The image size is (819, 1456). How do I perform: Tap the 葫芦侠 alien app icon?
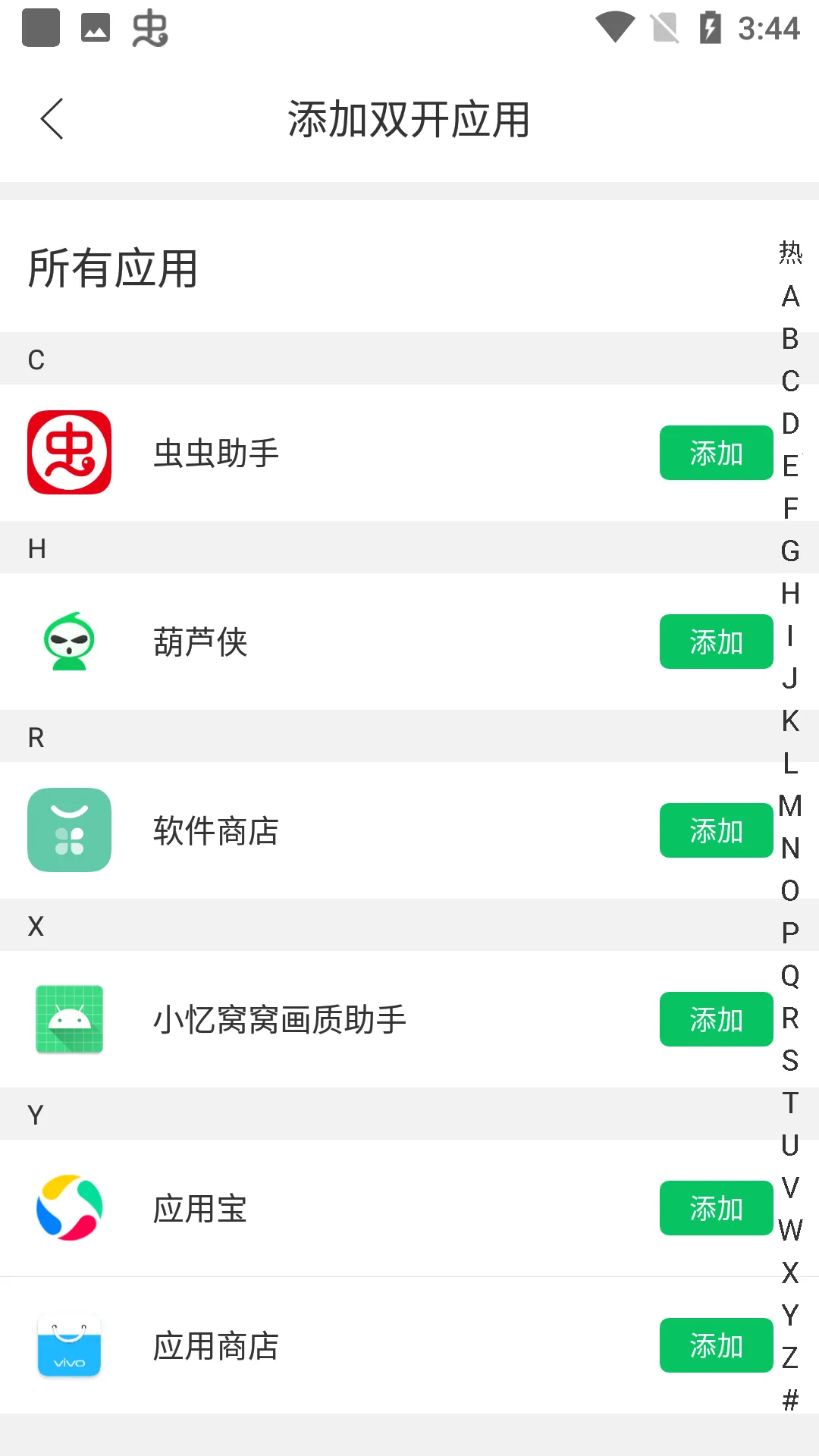pos(69,642)
